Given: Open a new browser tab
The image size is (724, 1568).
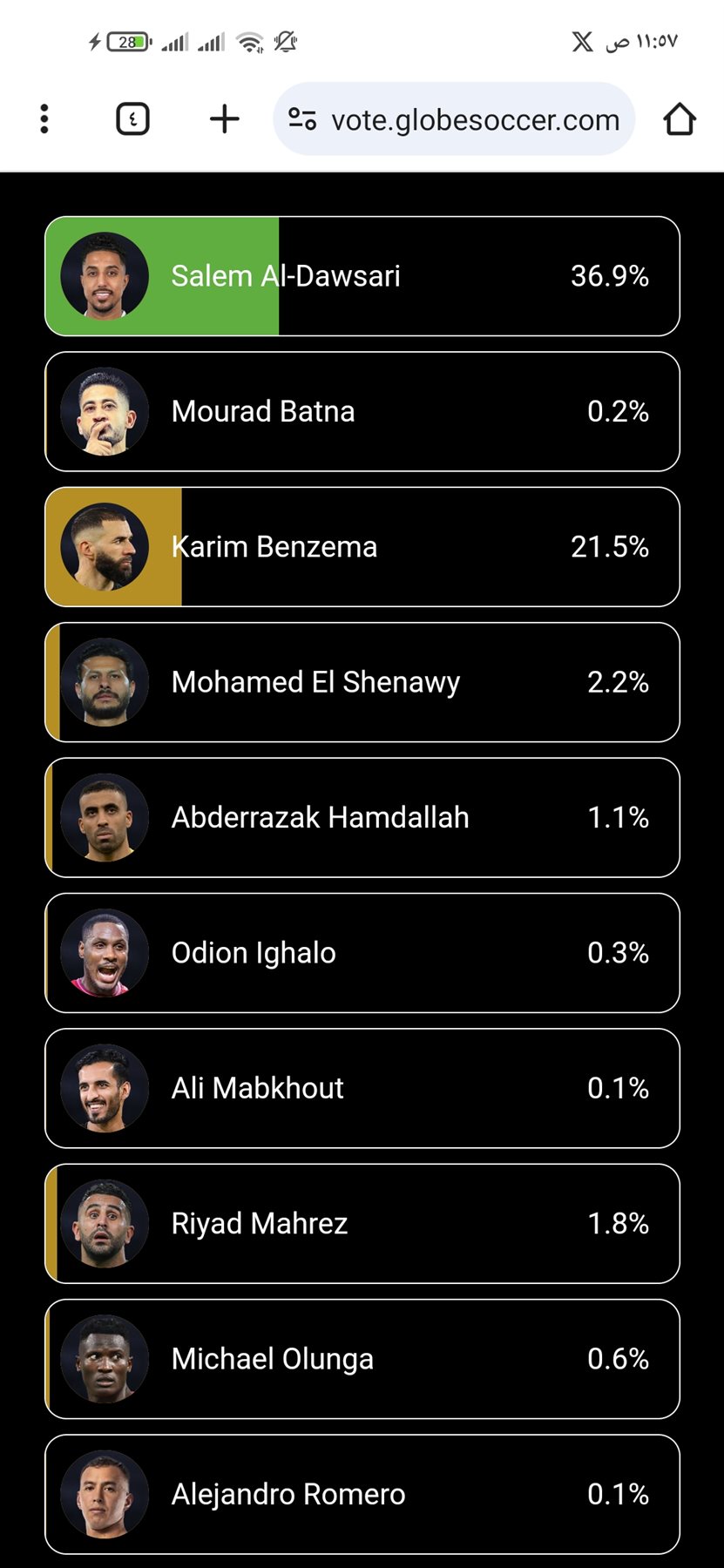Looking at the screenshot, I should click(x=225, y=119).
